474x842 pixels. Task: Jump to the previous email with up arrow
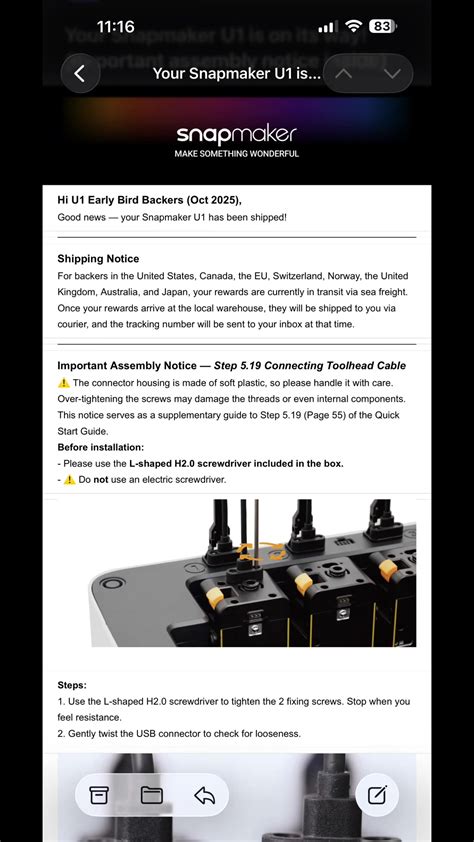click(x=344, y=74)
